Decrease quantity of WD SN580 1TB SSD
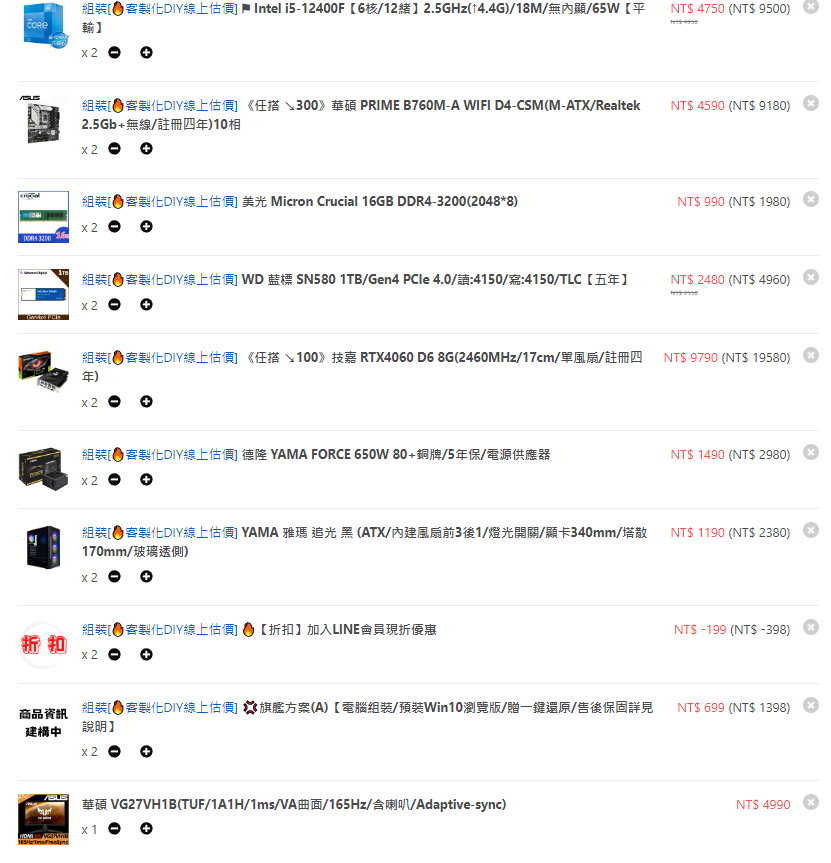 [114, 305]
